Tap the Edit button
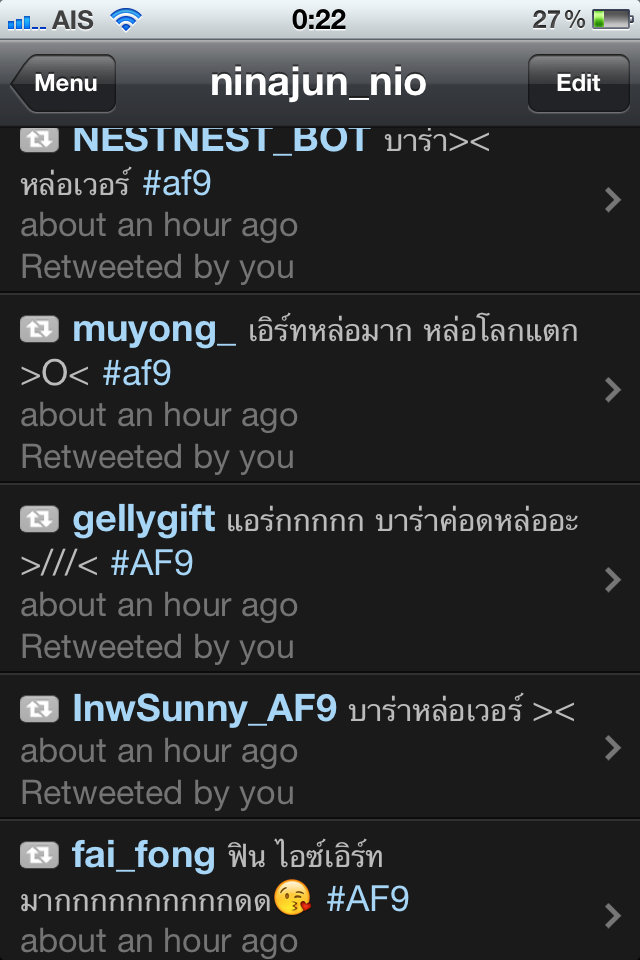The image size is (640, 960). point(577,84)
